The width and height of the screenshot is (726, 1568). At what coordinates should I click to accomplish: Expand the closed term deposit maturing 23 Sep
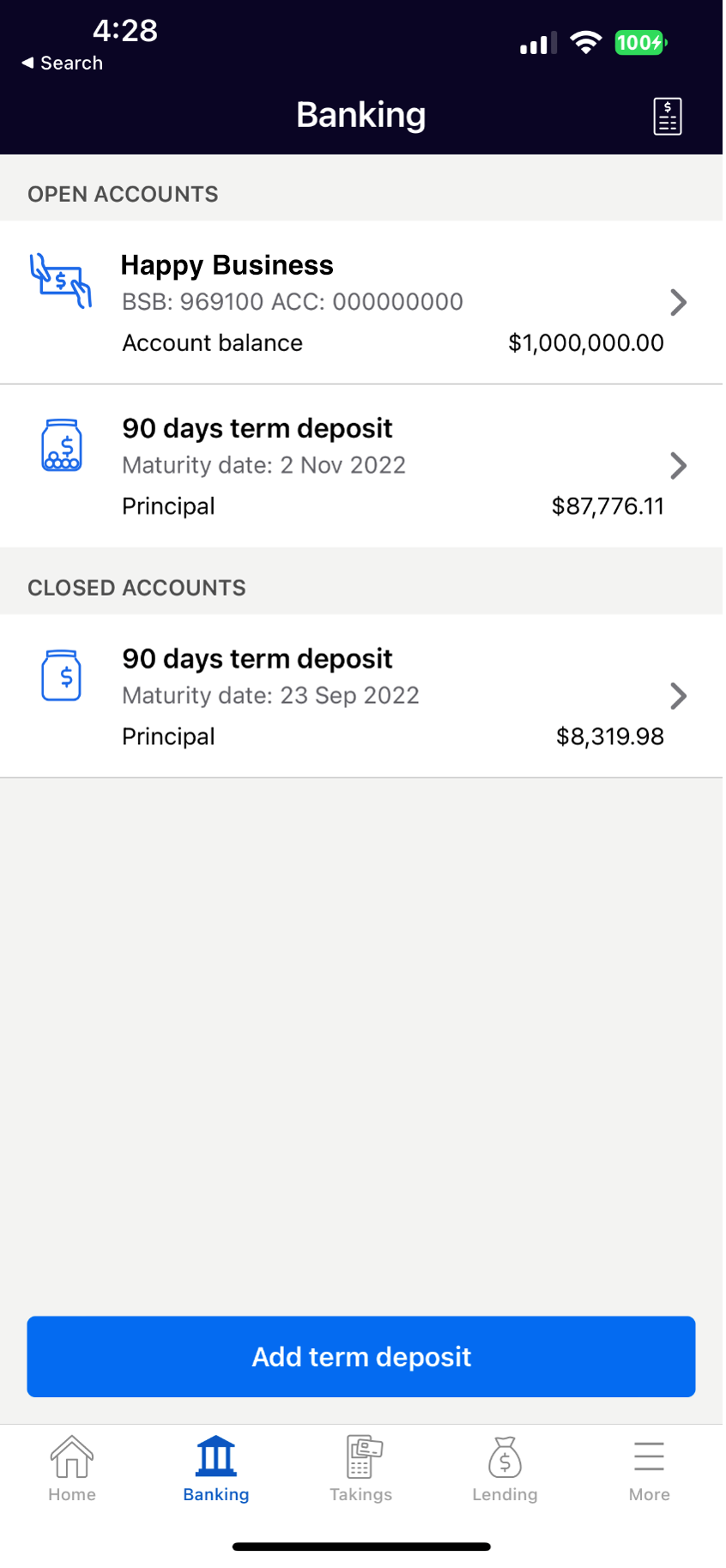pos(678,695)
